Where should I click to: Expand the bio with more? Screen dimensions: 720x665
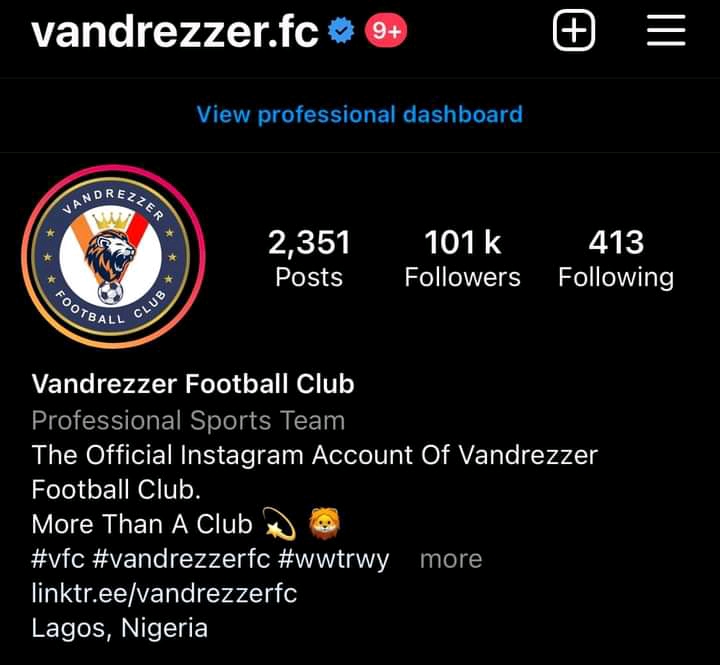pos(450,559)
